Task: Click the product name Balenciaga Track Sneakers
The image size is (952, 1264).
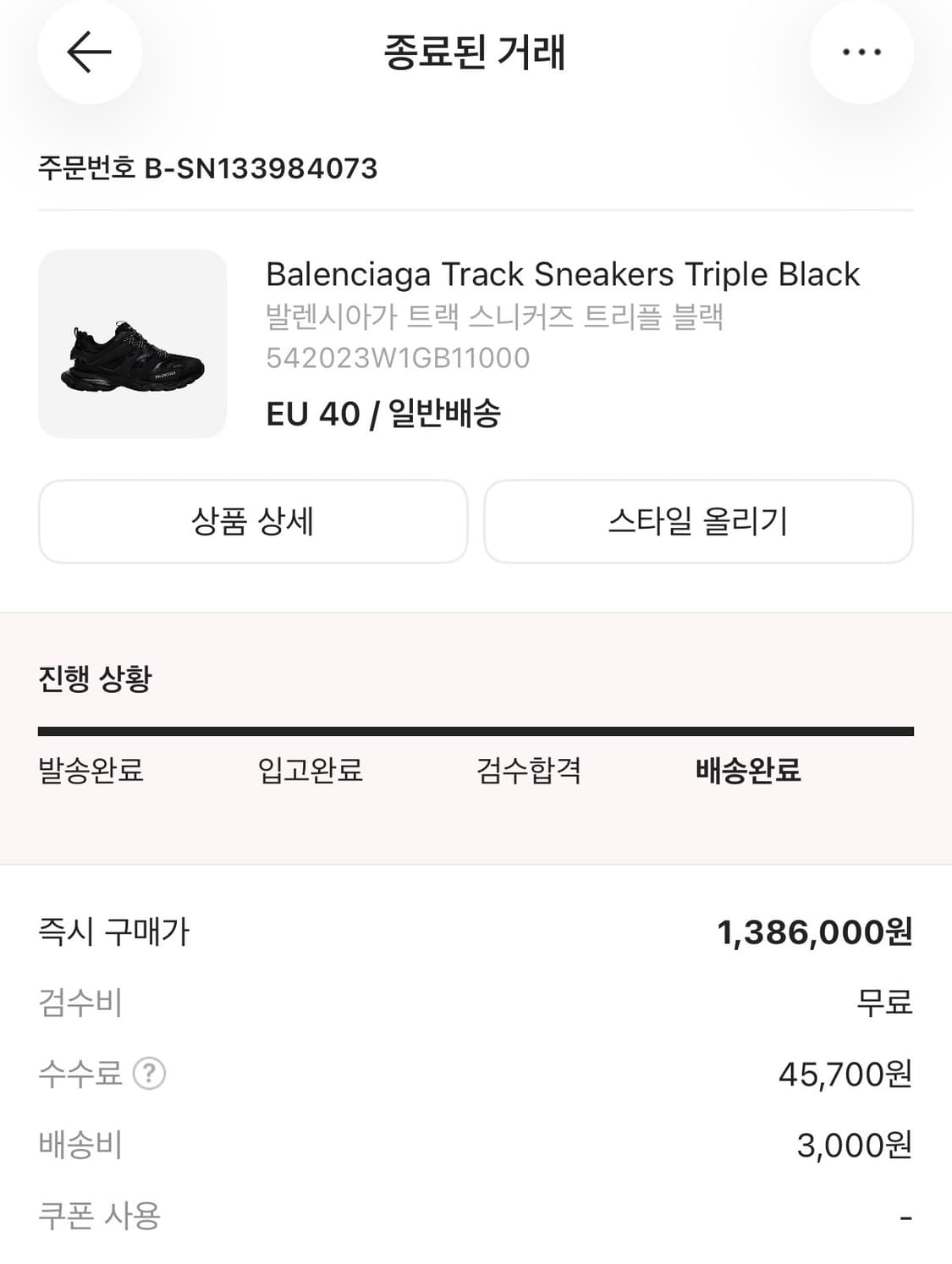Action: pos(561,274)
